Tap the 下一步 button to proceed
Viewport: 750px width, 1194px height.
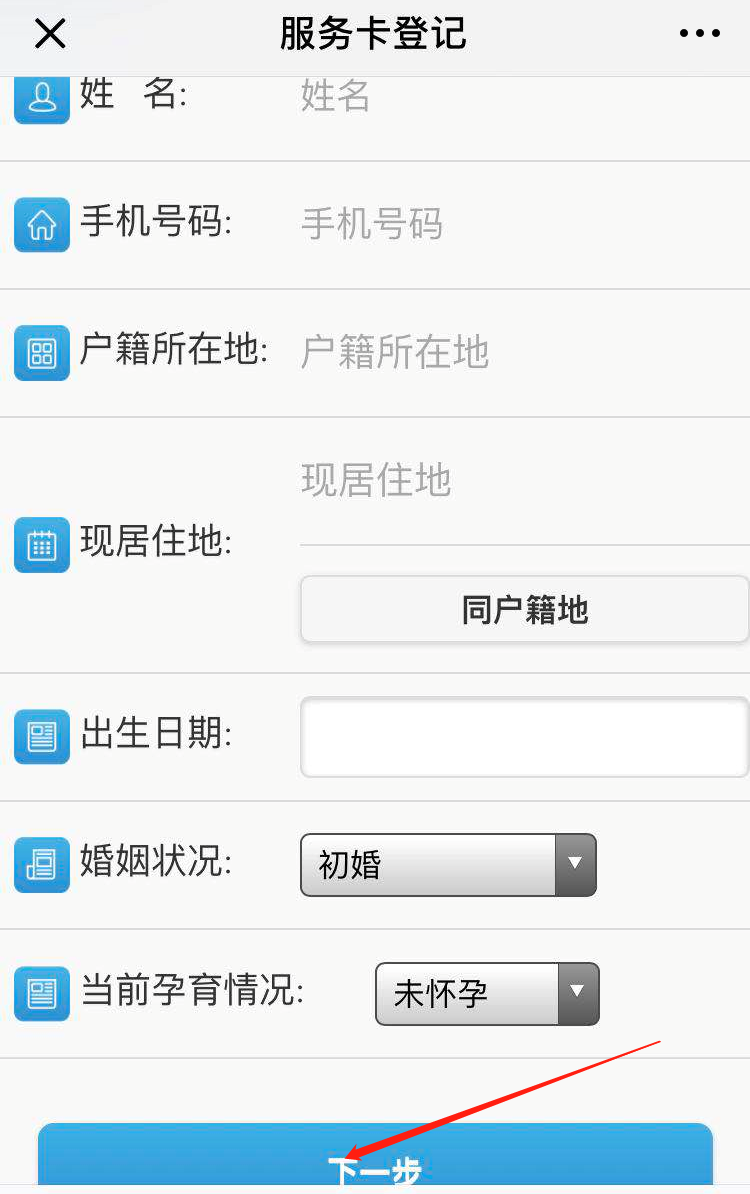(x=375, y=1160)
